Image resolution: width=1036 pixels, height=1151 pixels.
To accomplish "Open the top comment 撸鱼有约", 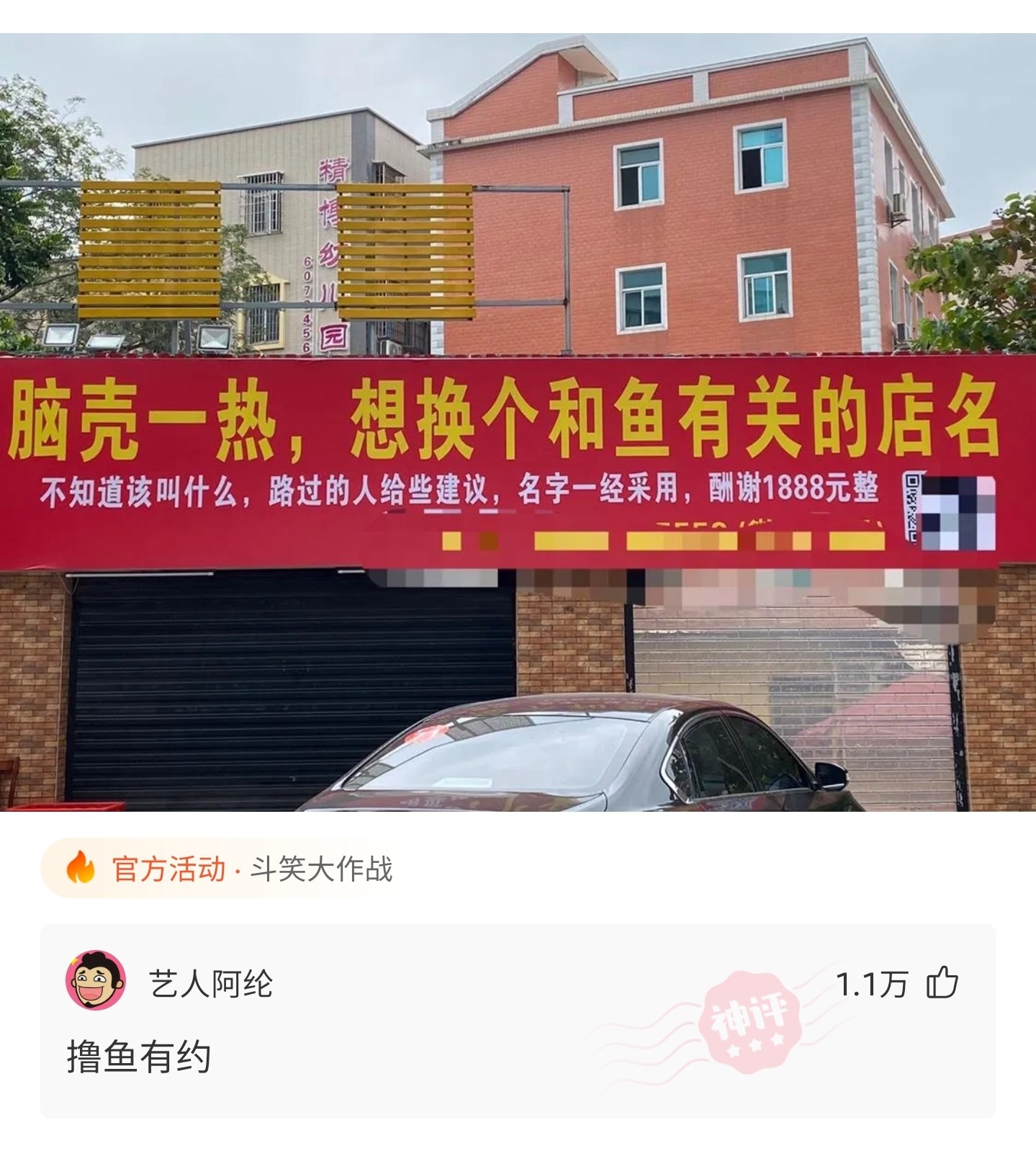I will pos(139,1057).
